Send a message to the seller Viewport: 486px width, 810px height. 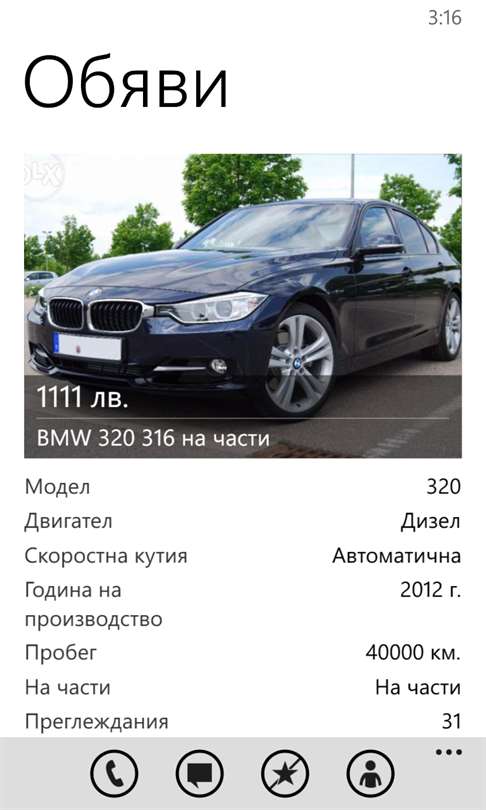(x=199, y=773)
